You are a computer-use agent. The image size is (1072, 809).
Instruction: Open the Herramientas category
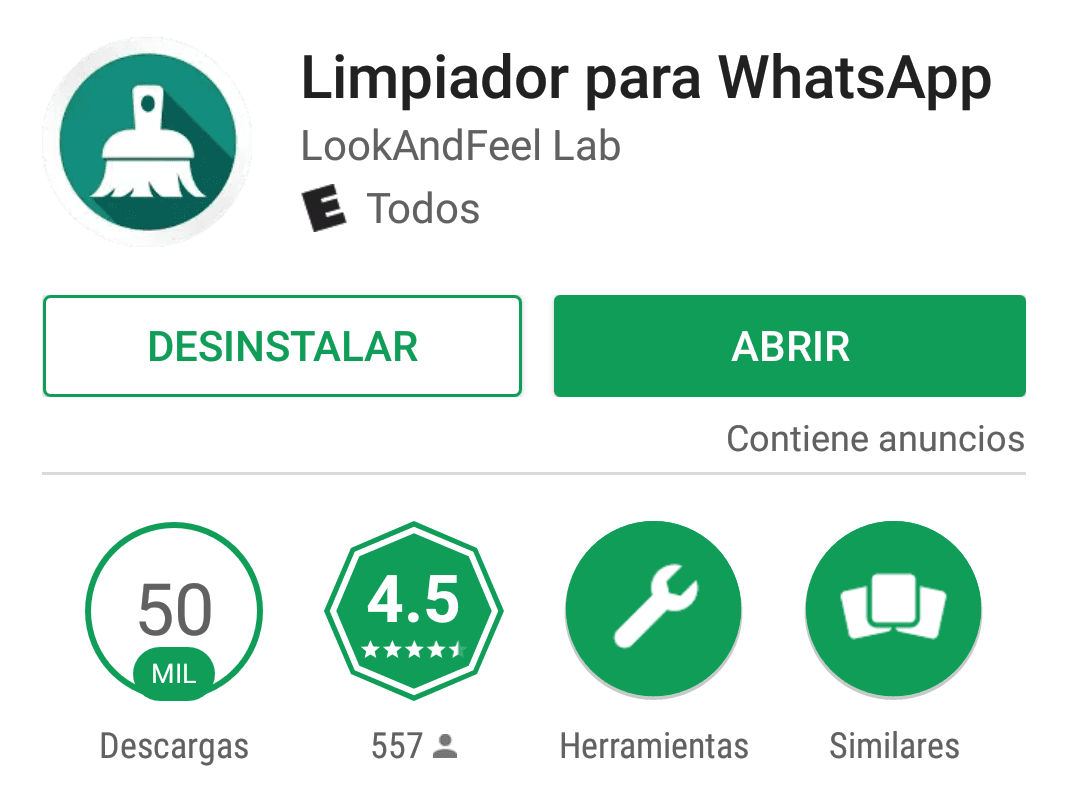[x=653, y=611]
